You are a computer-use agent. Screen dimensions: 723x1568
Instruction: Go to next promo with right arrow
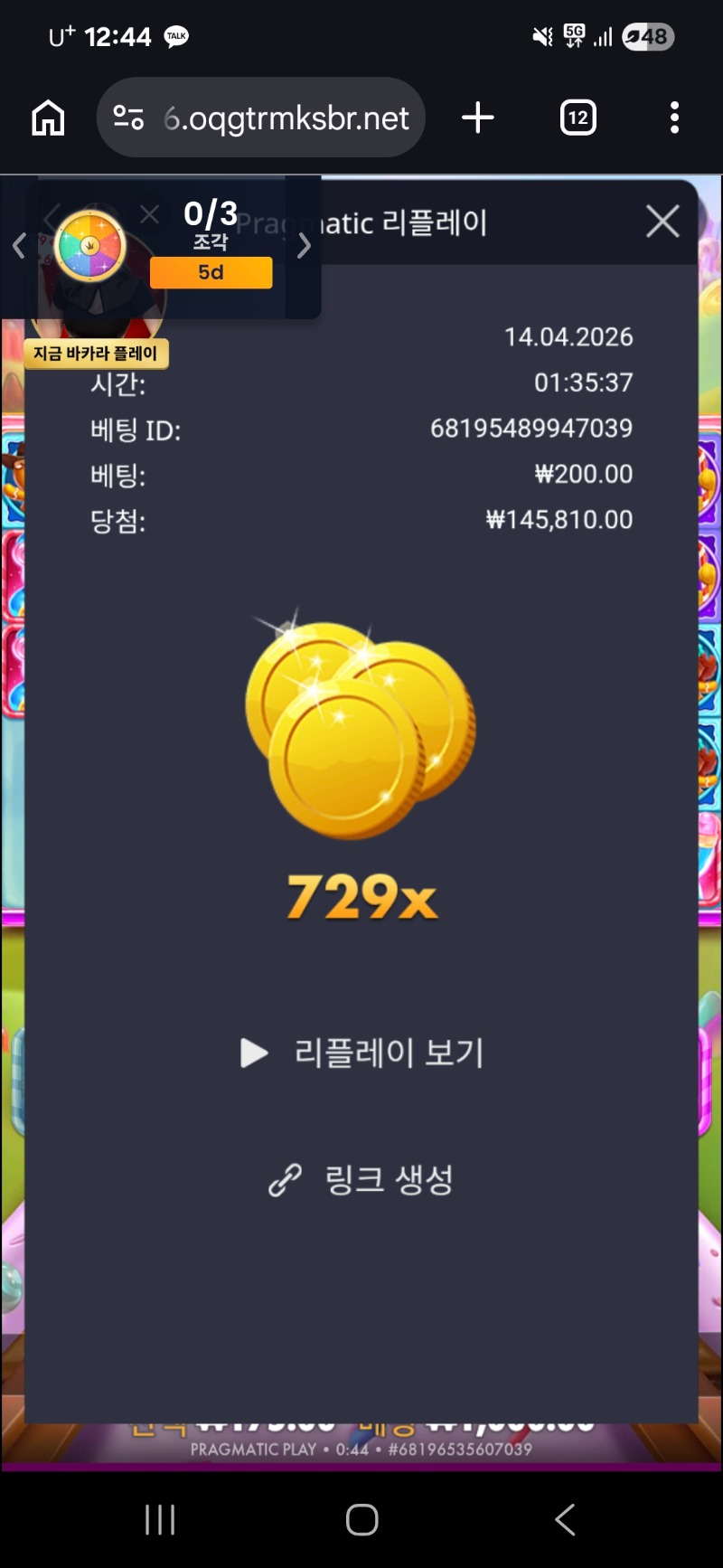pyautogui.click(x=305, y=245)
